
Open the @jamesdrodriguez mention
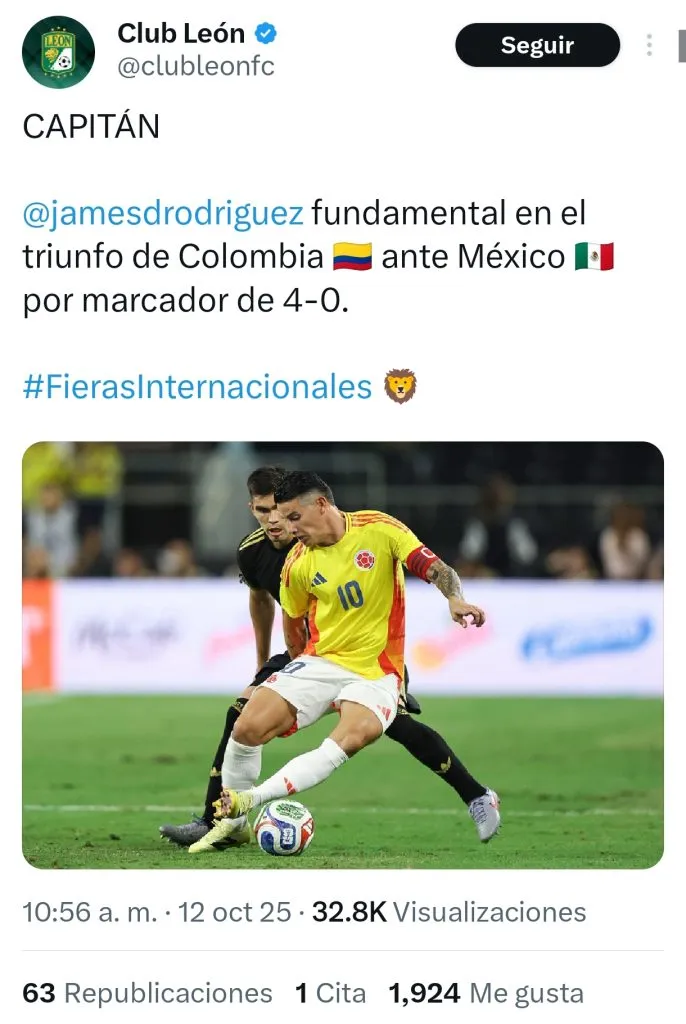[x=163, y=213]
